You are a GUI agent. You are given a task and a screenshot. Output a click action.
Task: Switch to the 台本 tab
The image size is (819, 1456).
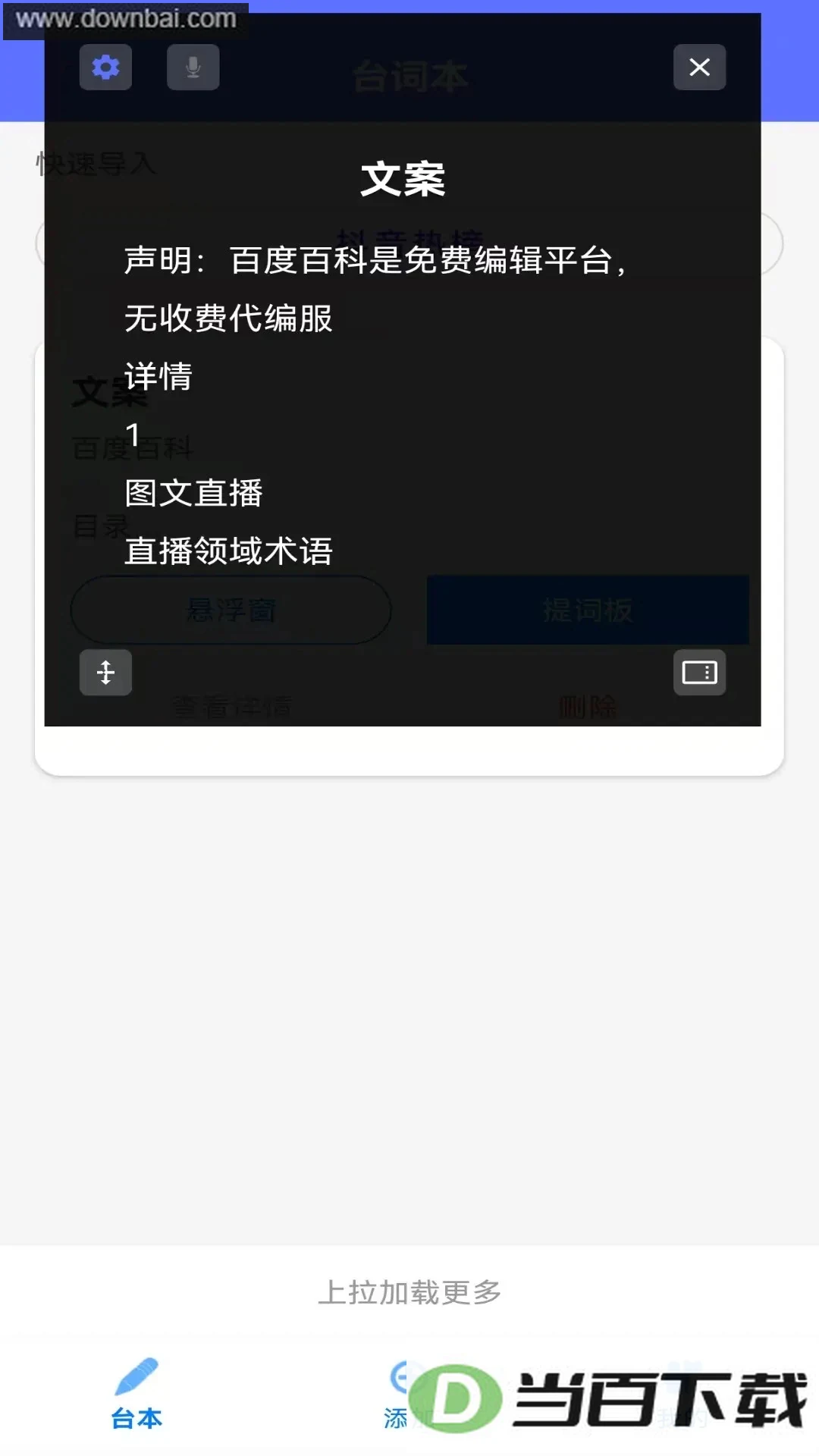click(x=136, y=1394)
